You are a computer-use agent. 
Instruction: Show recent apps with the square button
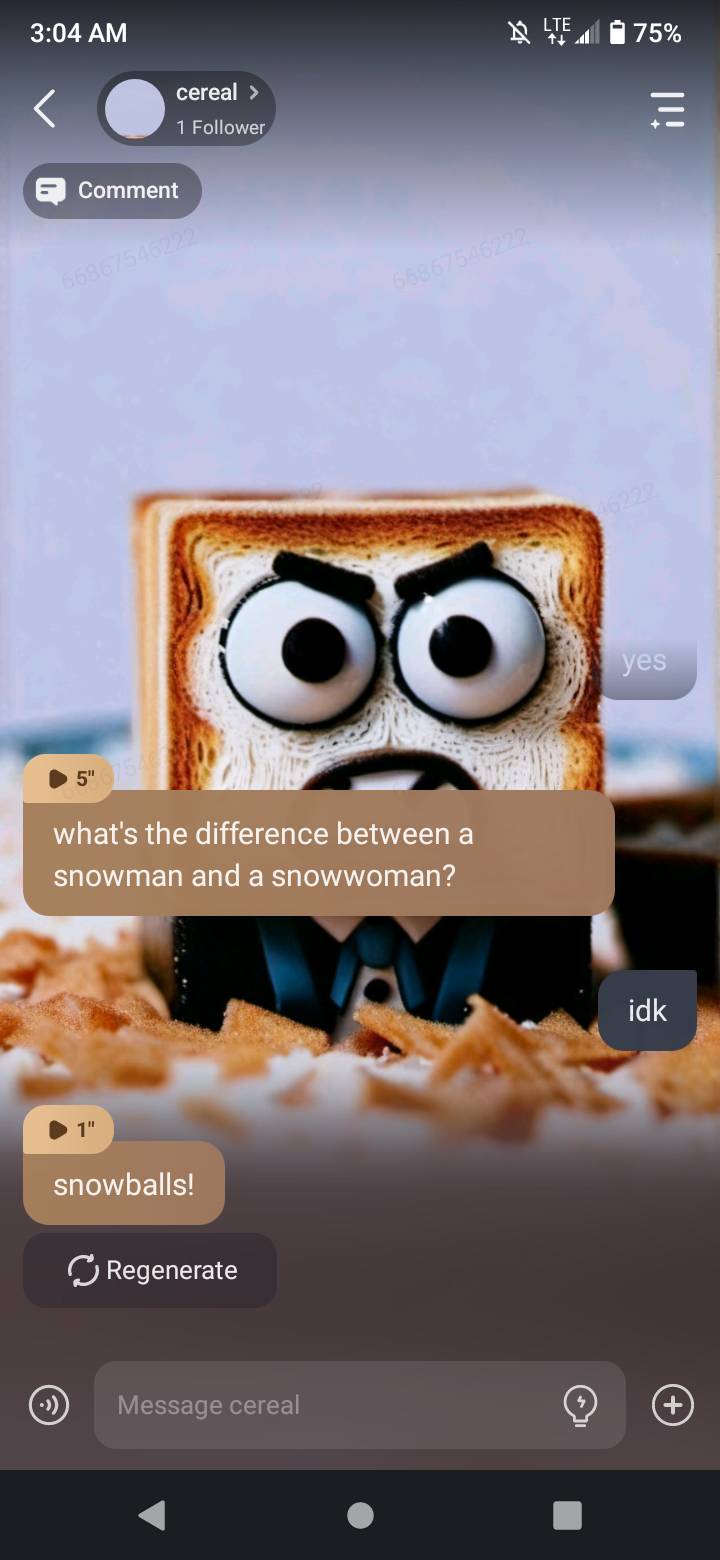point(567,1516)
